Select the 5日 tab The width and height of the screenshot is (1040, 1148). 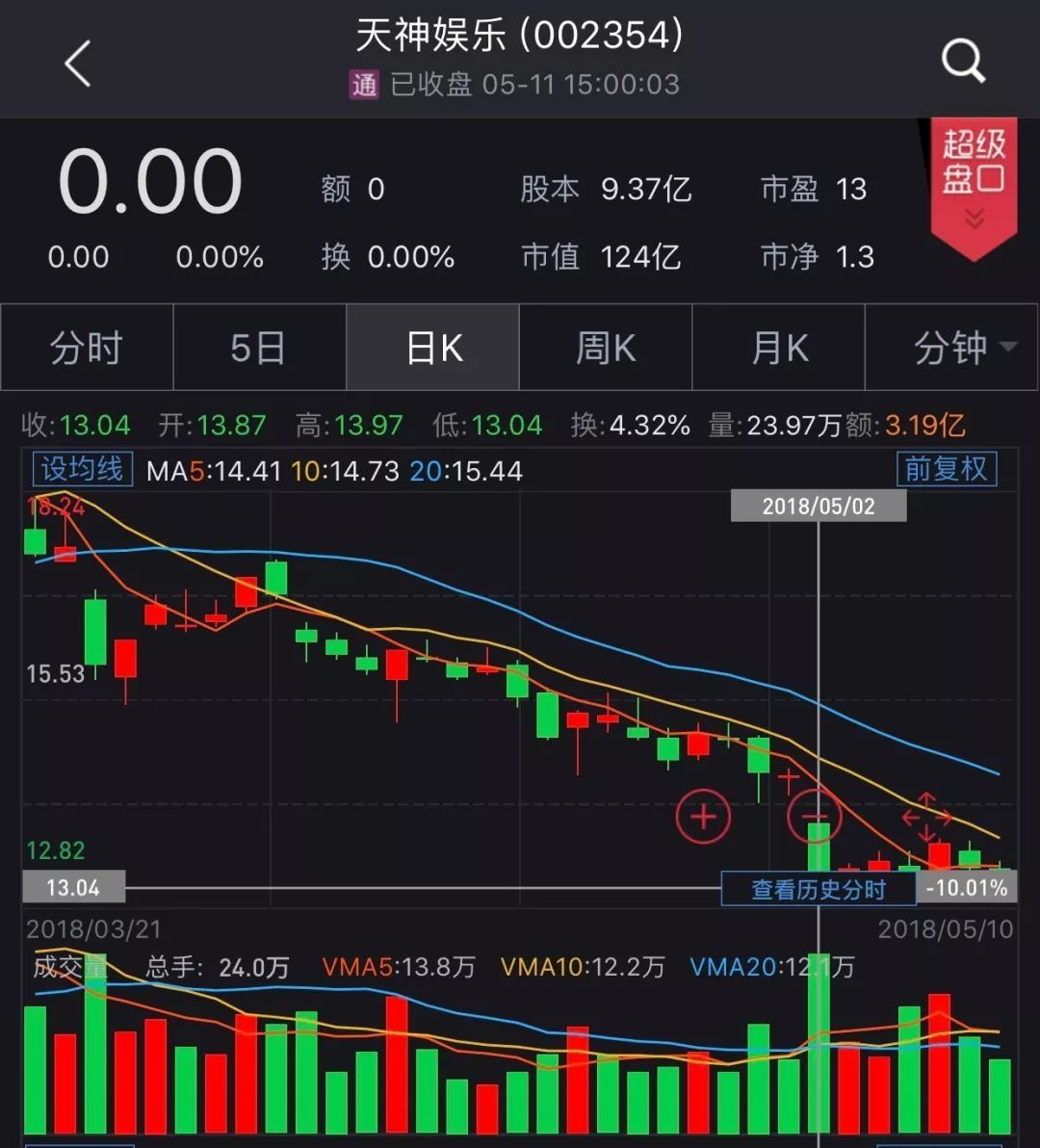click(259, 348)
